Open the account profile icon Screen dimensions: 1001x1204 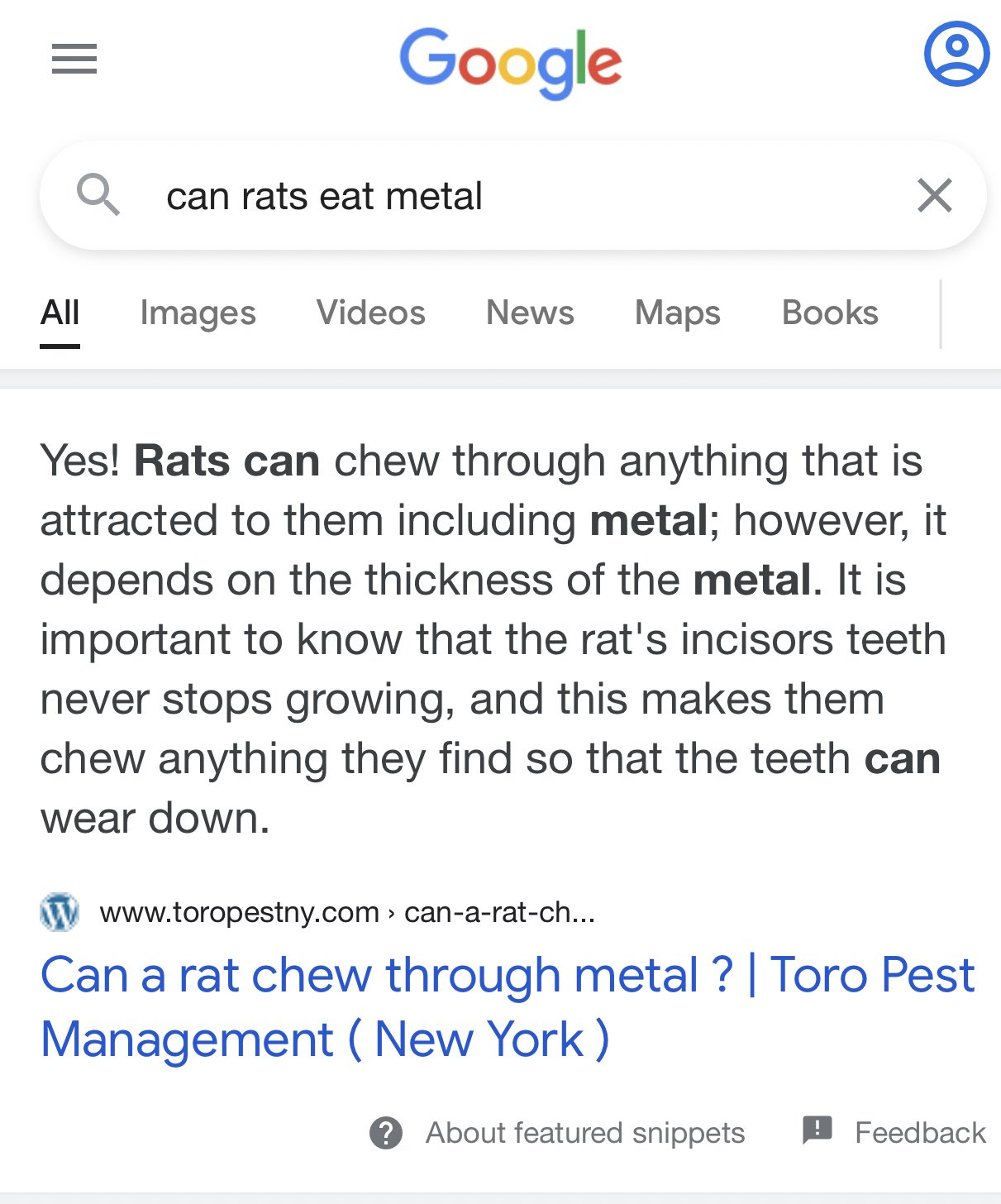coord(956,55)
